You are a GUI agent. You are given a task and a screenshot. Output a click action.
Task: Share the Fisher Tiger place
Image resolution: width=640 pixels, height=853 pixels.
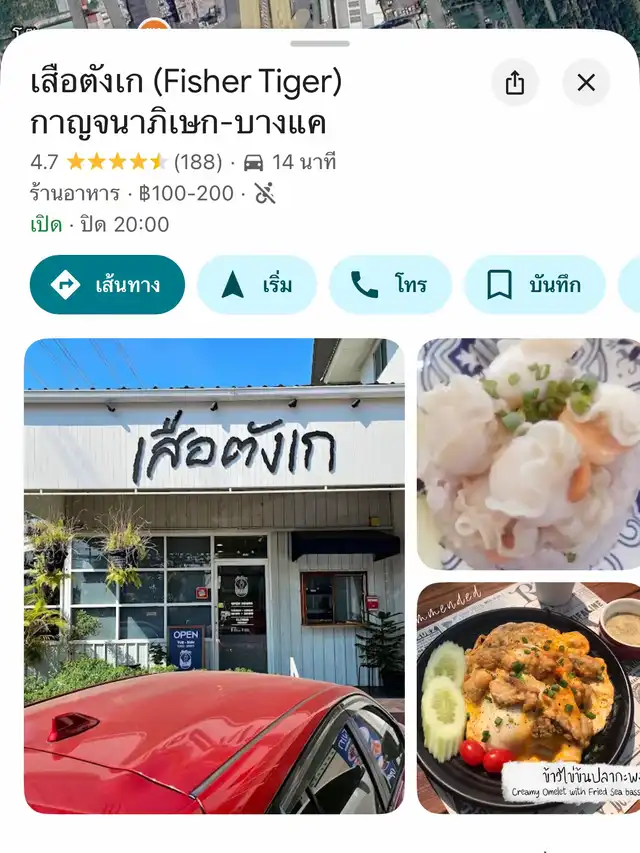coord(515,83)
